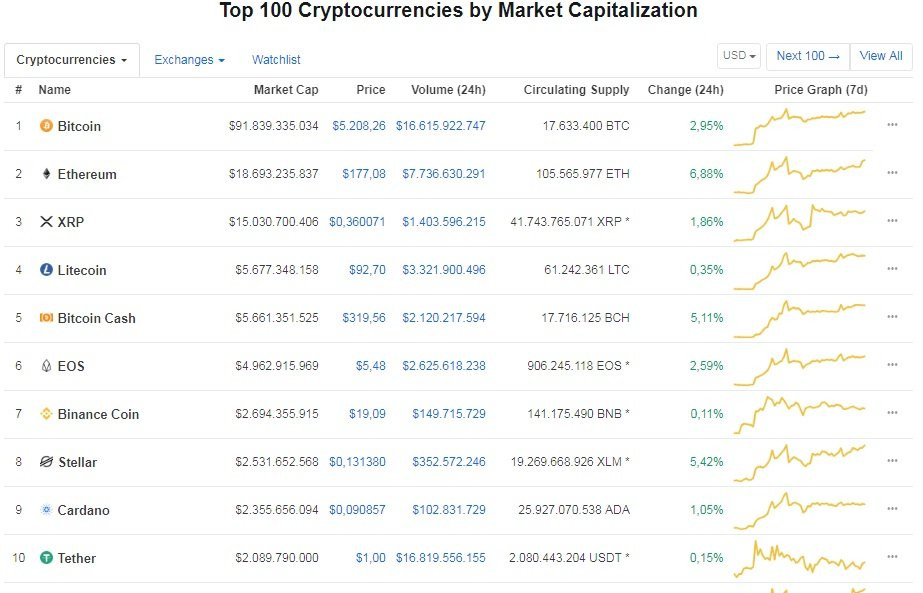Open the EOS coin page
Viewport: 923px width, 593px height.
(71, 366)
